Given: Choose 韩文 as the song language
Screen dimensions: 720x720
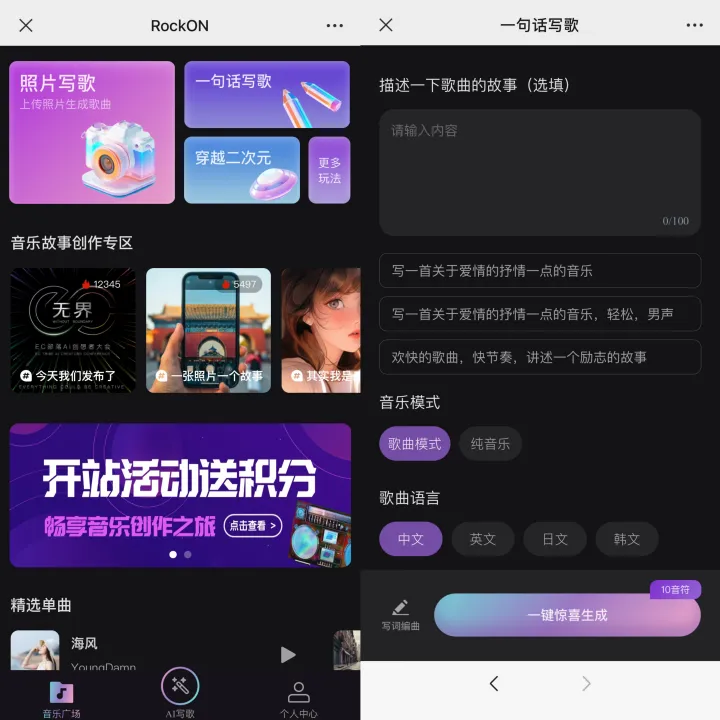Looking at the screenshot, I should pyautogui.click(x=626, y=539).
